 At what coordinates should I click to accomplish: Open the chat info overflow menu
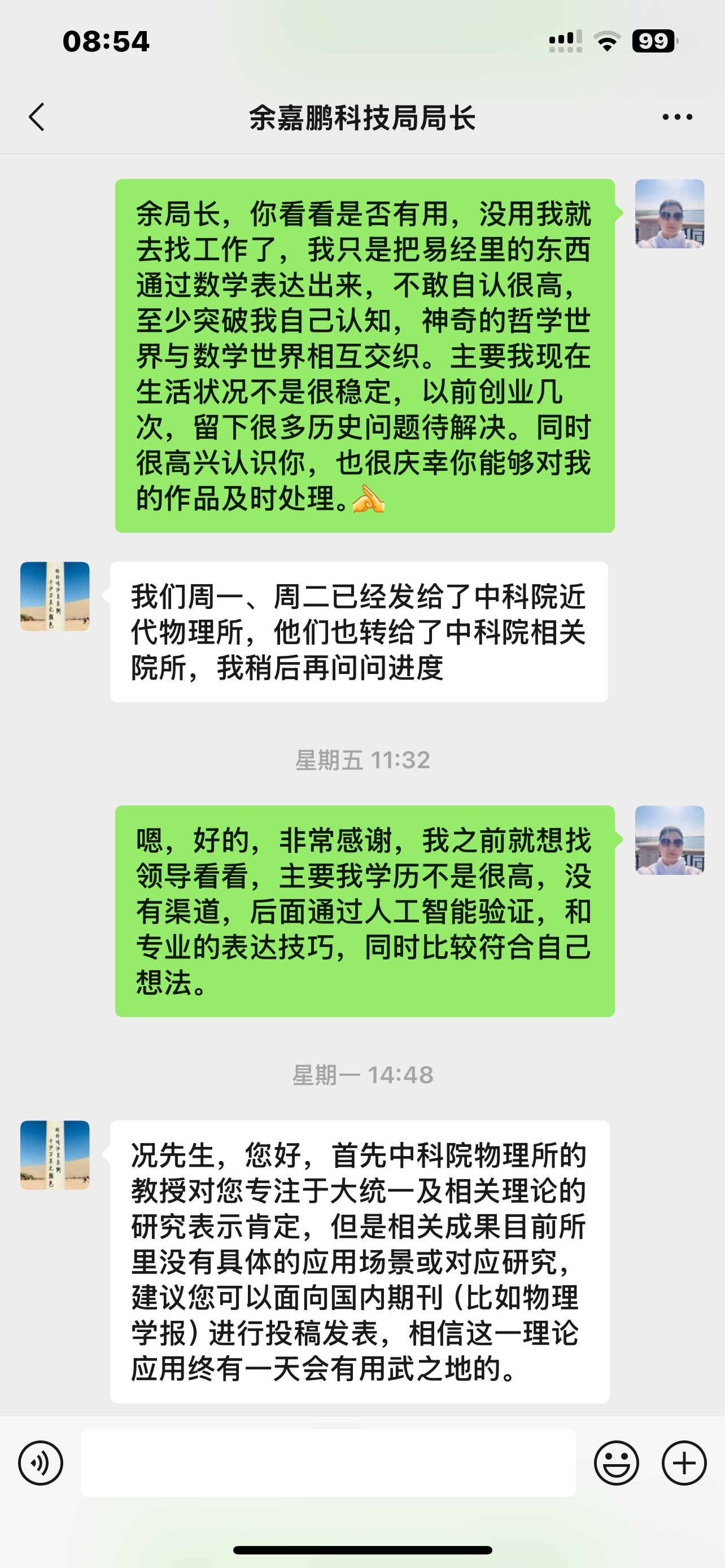click(677, 117)
